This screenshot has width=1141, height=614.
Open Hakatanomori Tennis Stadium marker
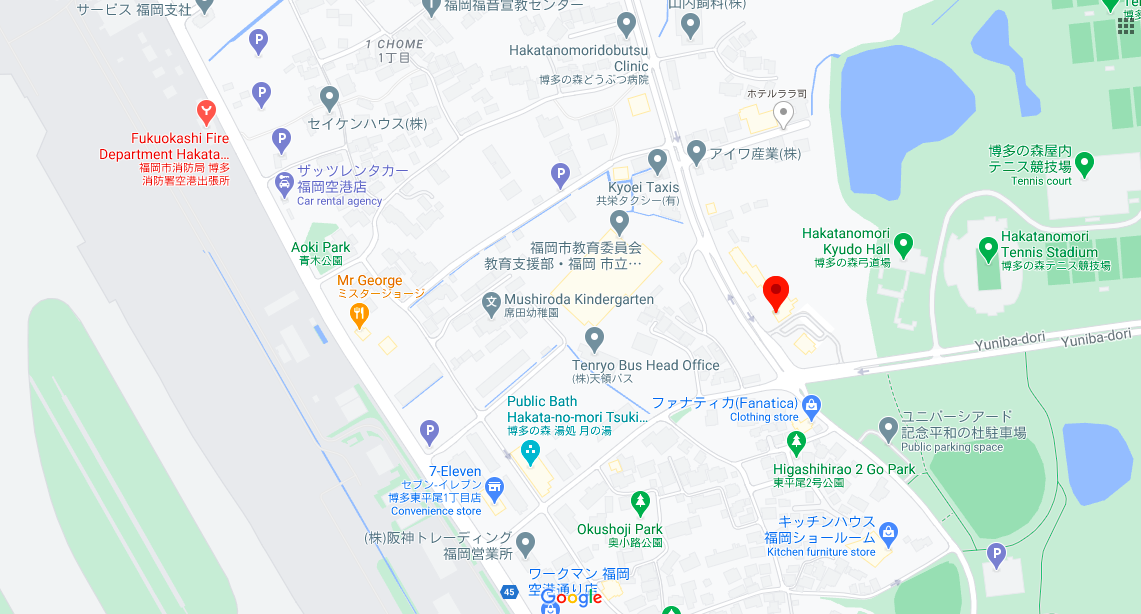pos(988,246)
